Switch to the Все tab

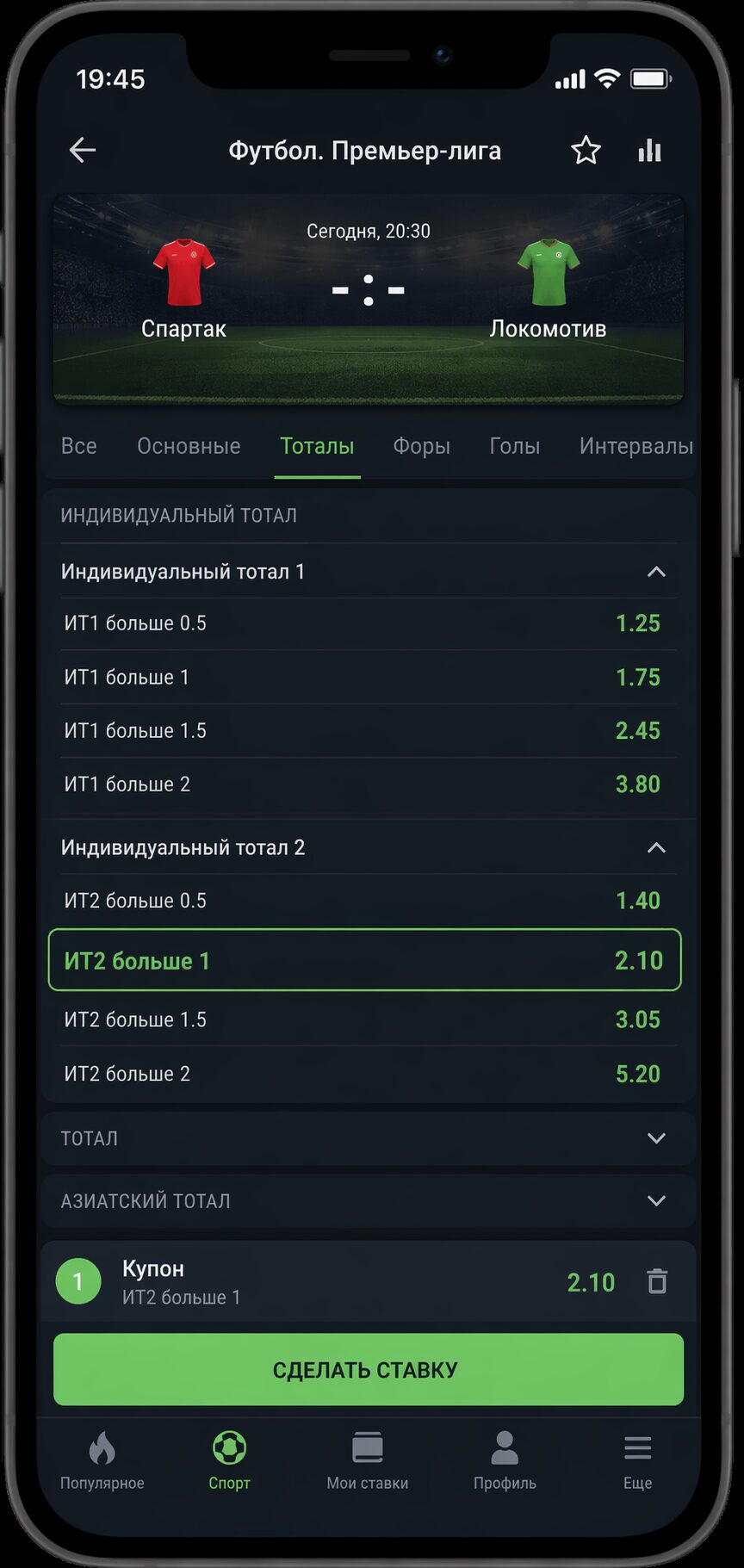click(78, 446)
